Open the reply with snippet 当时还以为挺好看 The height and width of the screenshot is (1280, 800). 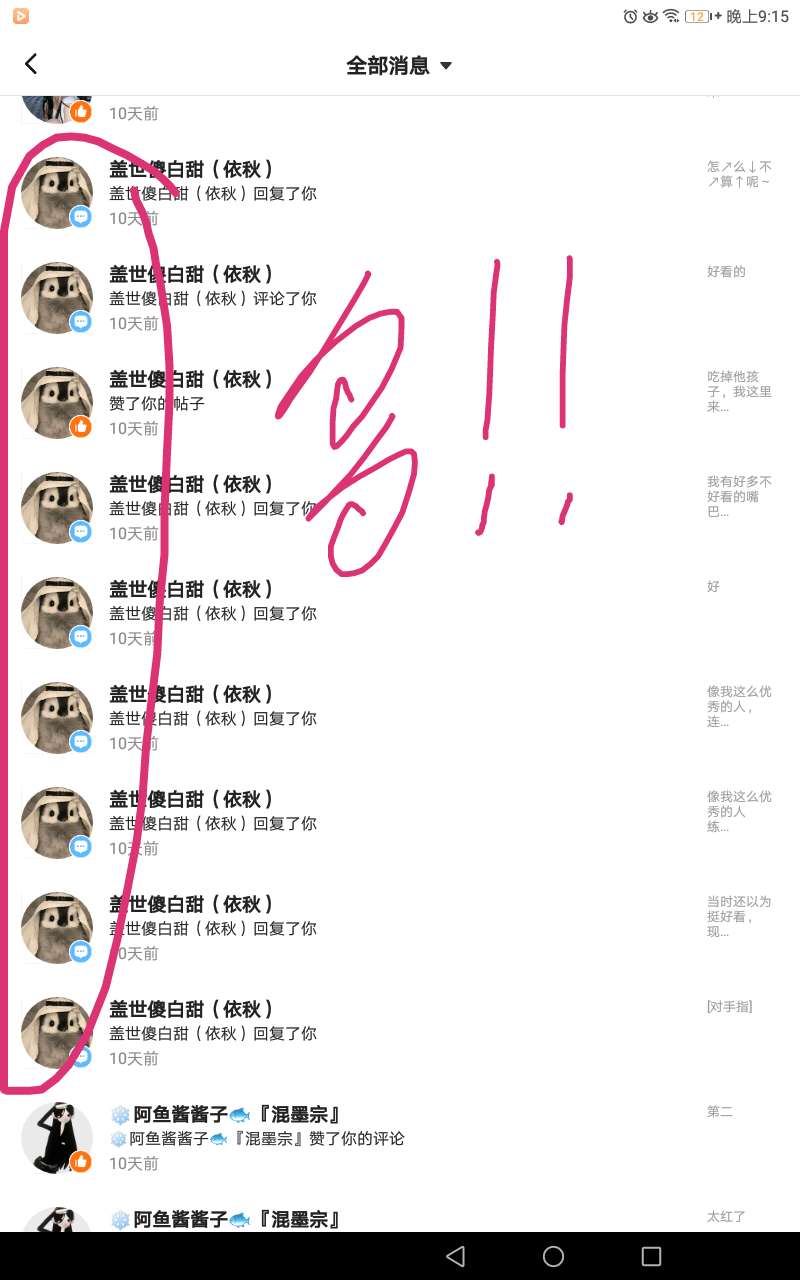tap(400, 927)
